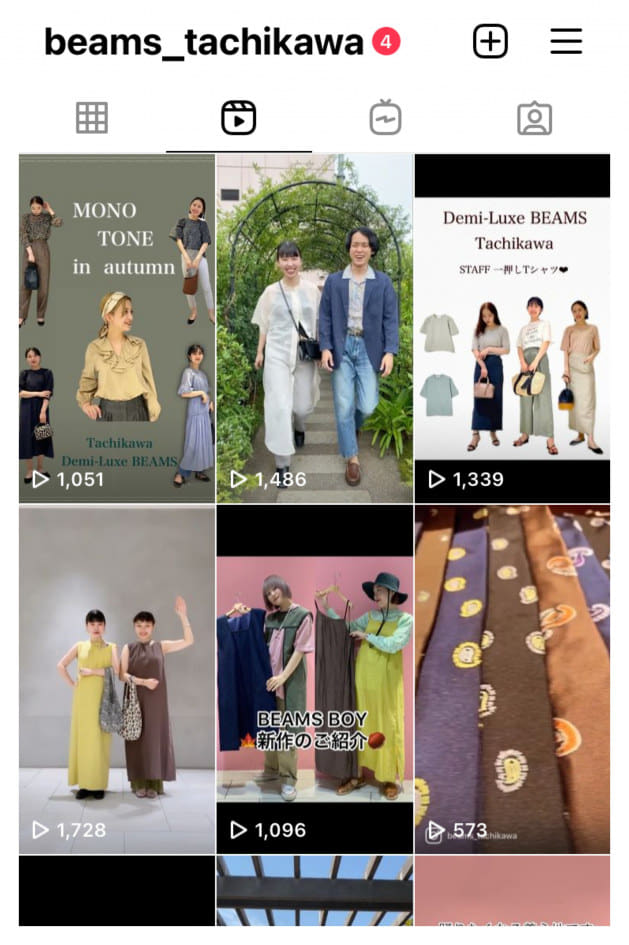The height and width of the screenshot is (945, 629).
Task: Tap the beams_tachikawa account name
Action: [x=204, y=42]
